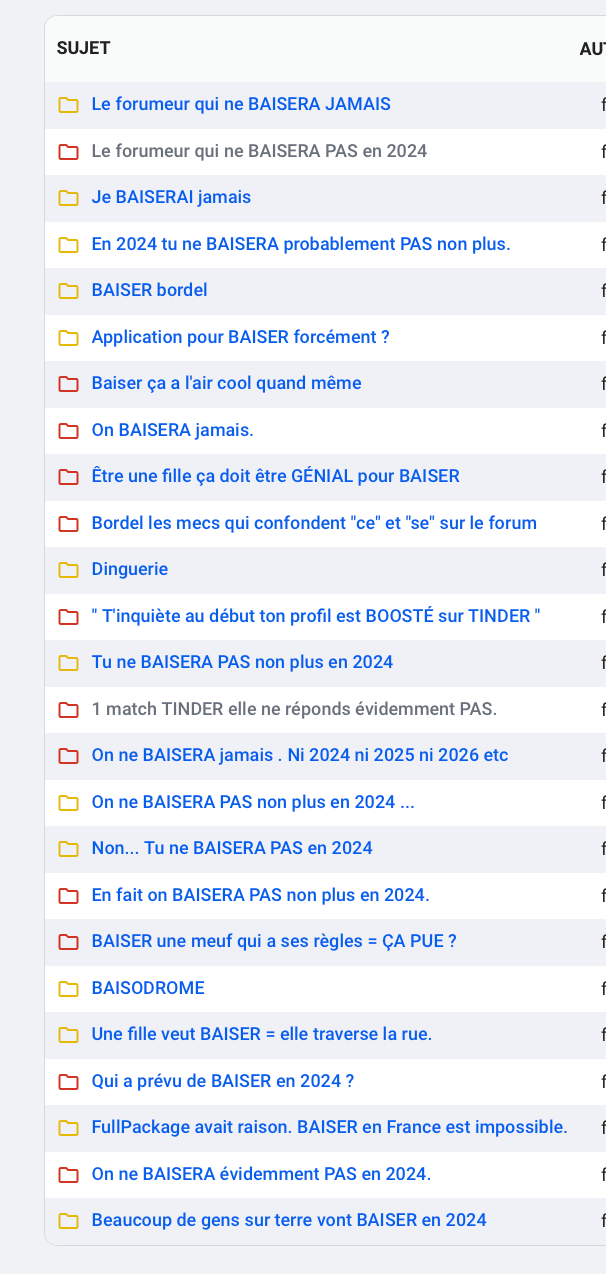Open "En 2024 tu ne BAISERA probablement PAS non plus."
606x1274 pixels.
pos(300,244)
